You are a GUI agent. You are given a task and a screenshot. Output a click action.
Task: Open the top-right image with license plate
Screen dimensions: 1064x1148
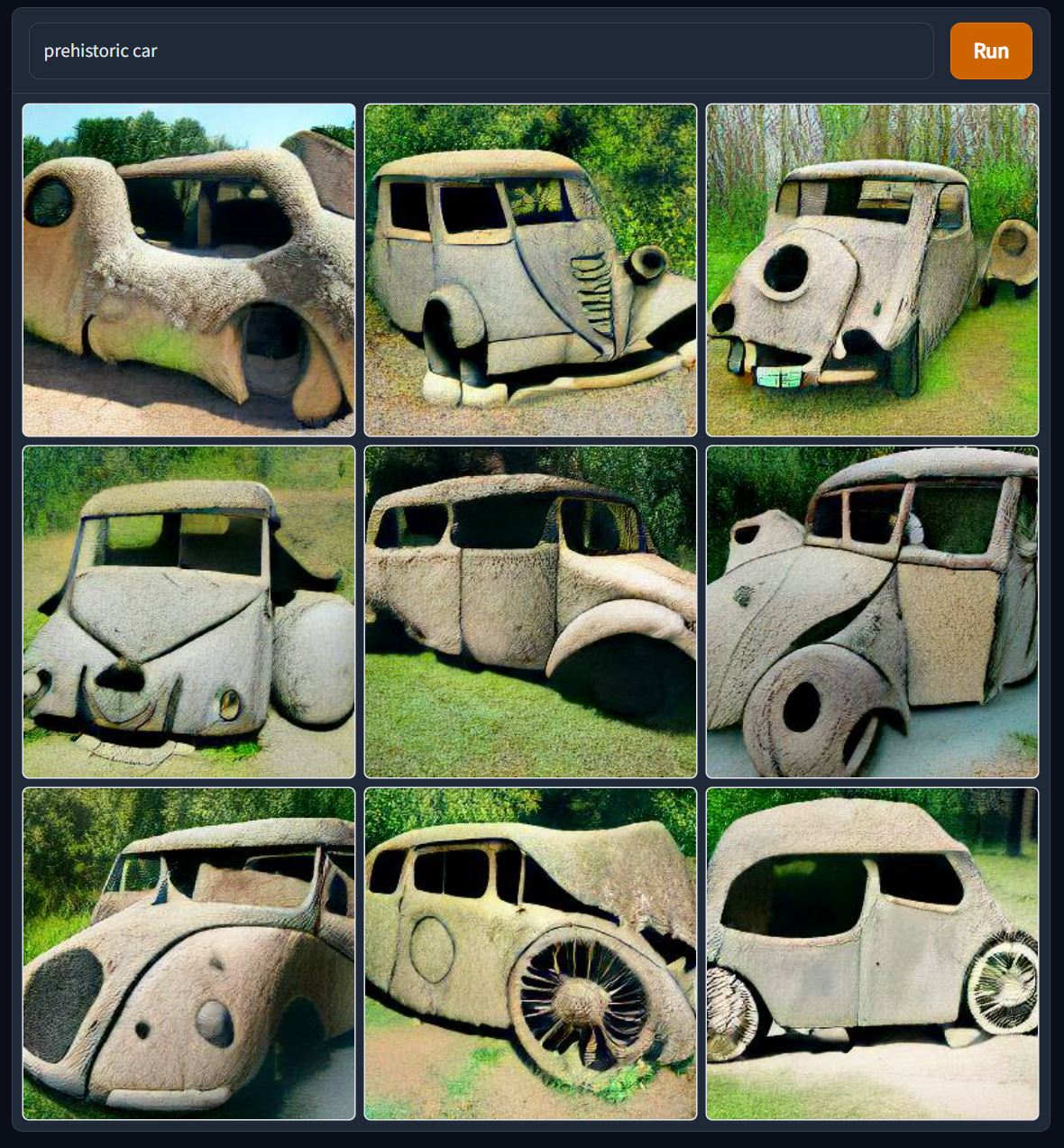[872, 270]
